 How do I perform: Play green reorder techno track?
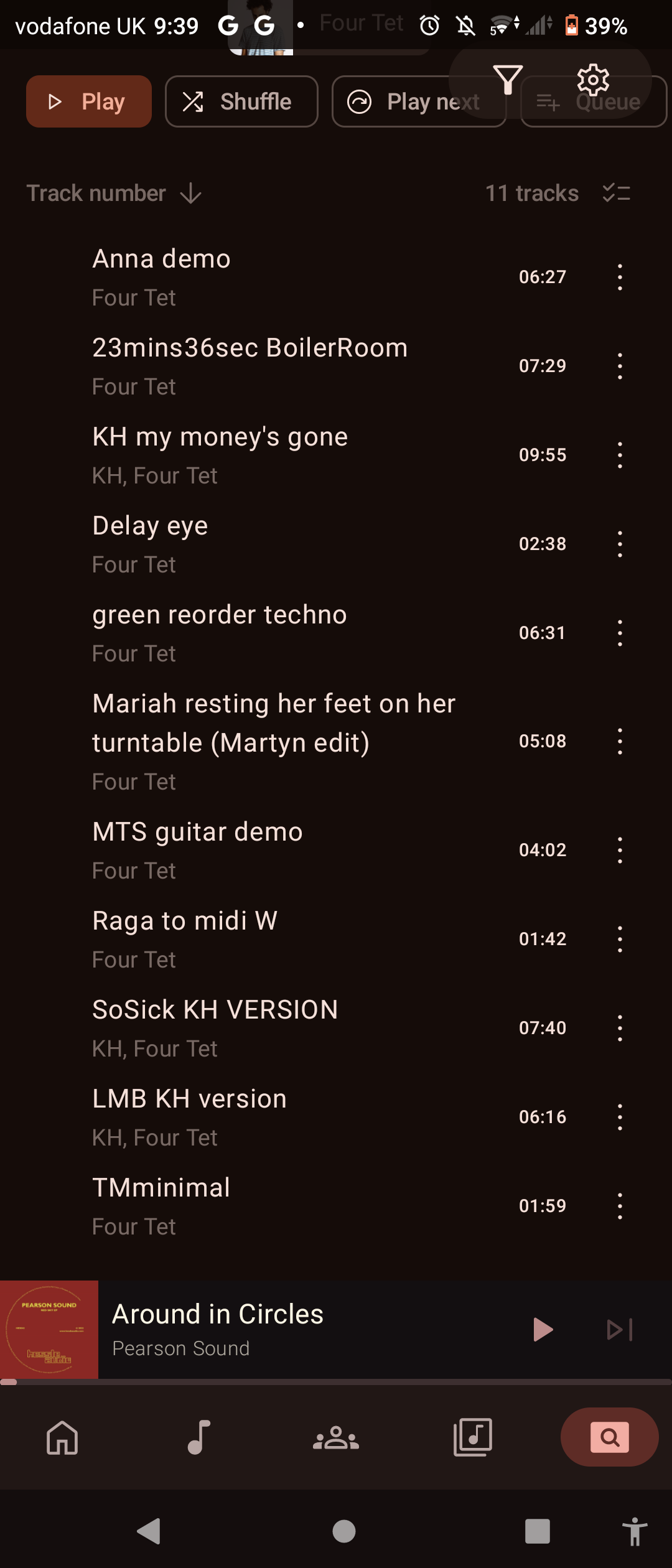click(274, 633)
